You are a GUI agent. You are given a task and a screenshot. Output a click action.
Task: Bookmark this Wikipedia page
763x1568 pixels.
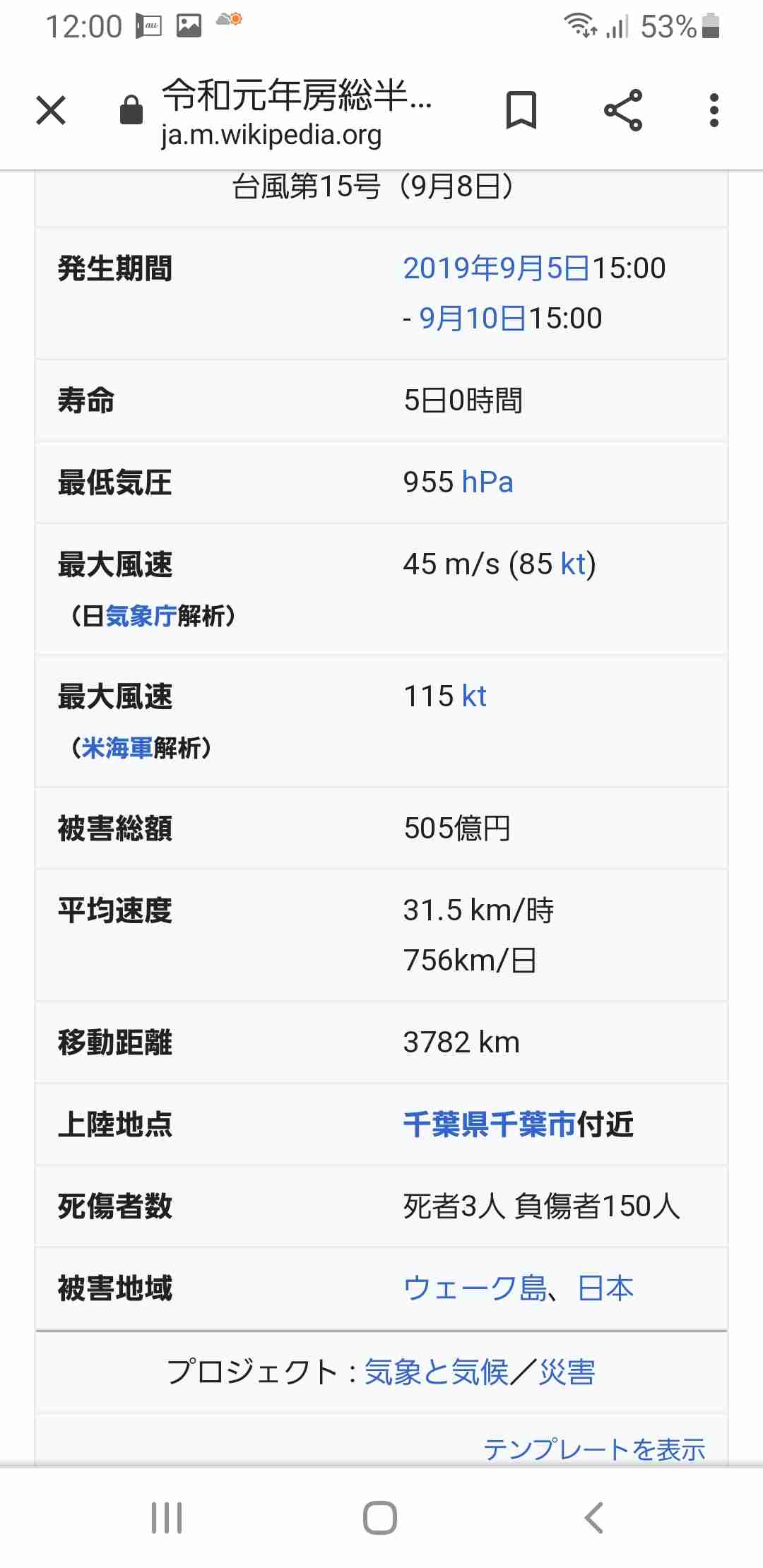(521, 110)
